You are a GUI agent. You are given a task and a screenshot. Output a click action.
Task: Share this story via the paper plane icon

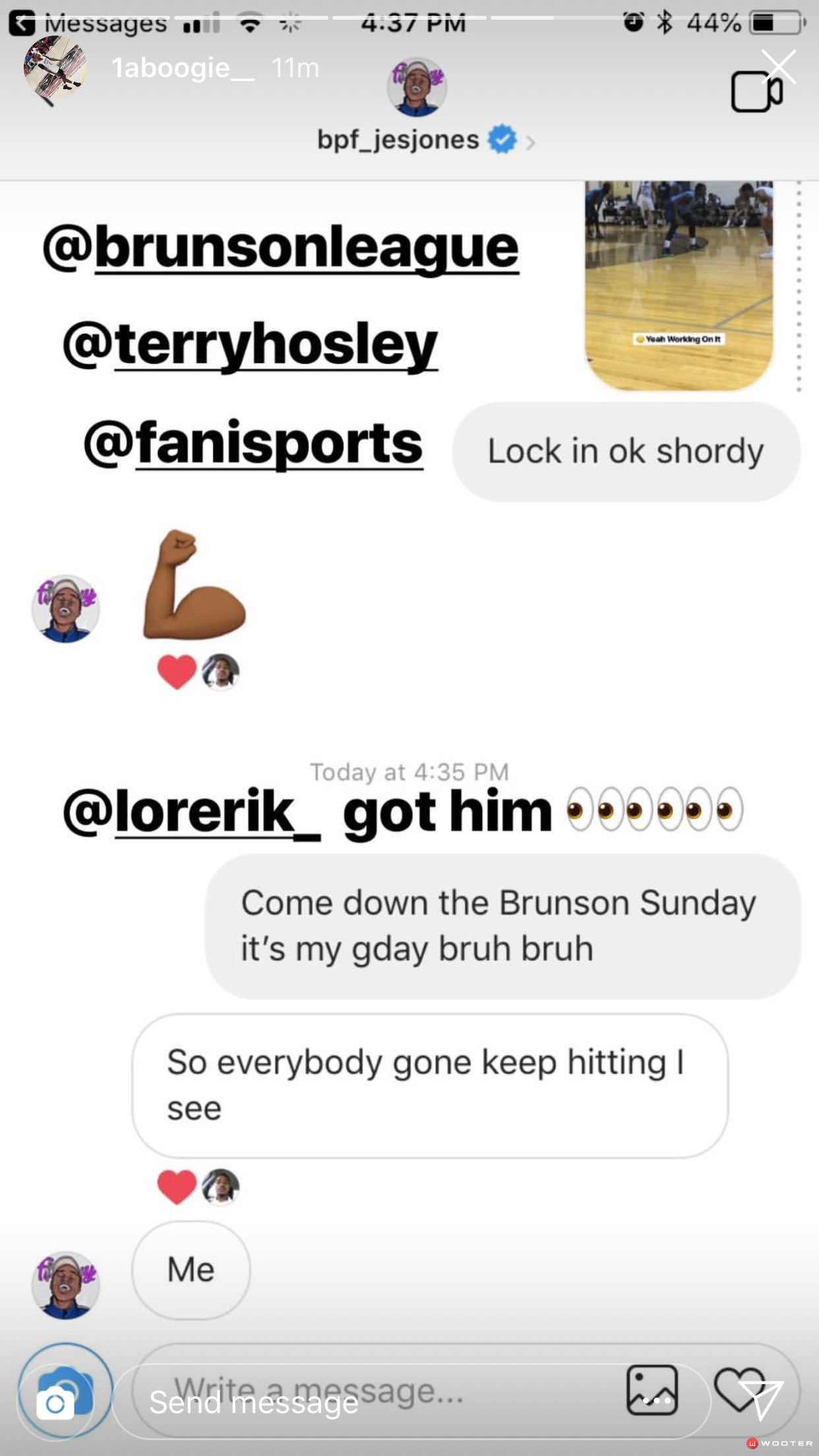[x=760, y=1399]
